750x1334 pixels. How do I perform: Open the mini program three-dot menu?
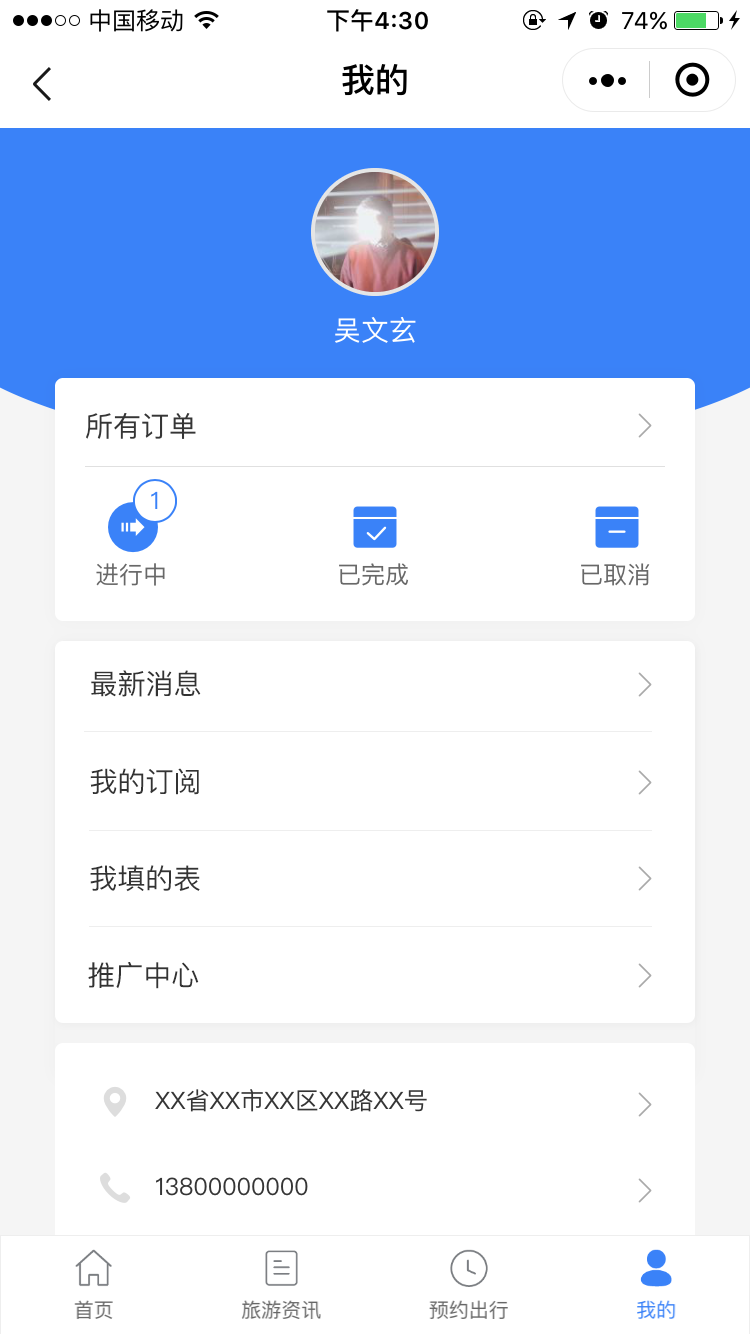607,81
